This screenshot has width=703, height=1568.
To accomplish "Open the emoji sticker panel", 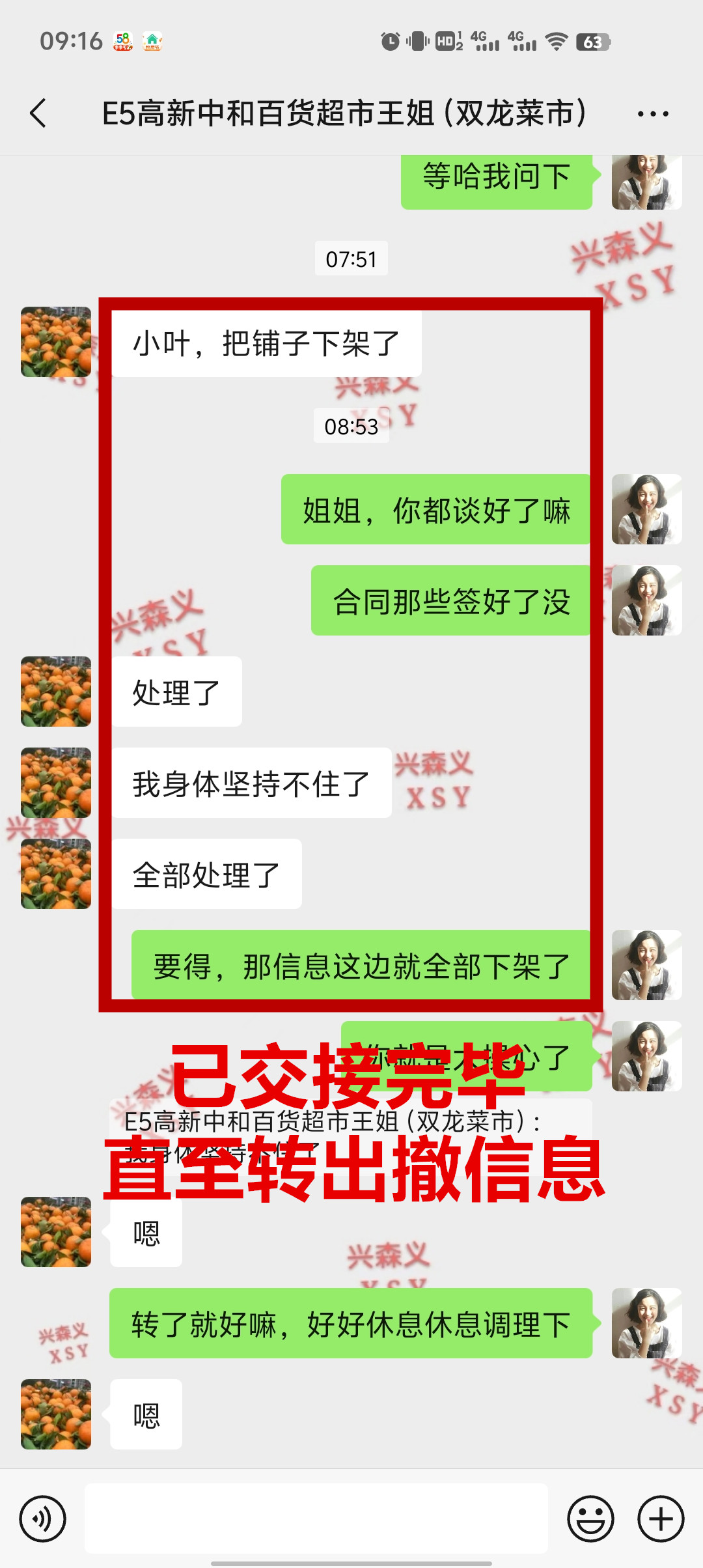I will point(590,1519).
